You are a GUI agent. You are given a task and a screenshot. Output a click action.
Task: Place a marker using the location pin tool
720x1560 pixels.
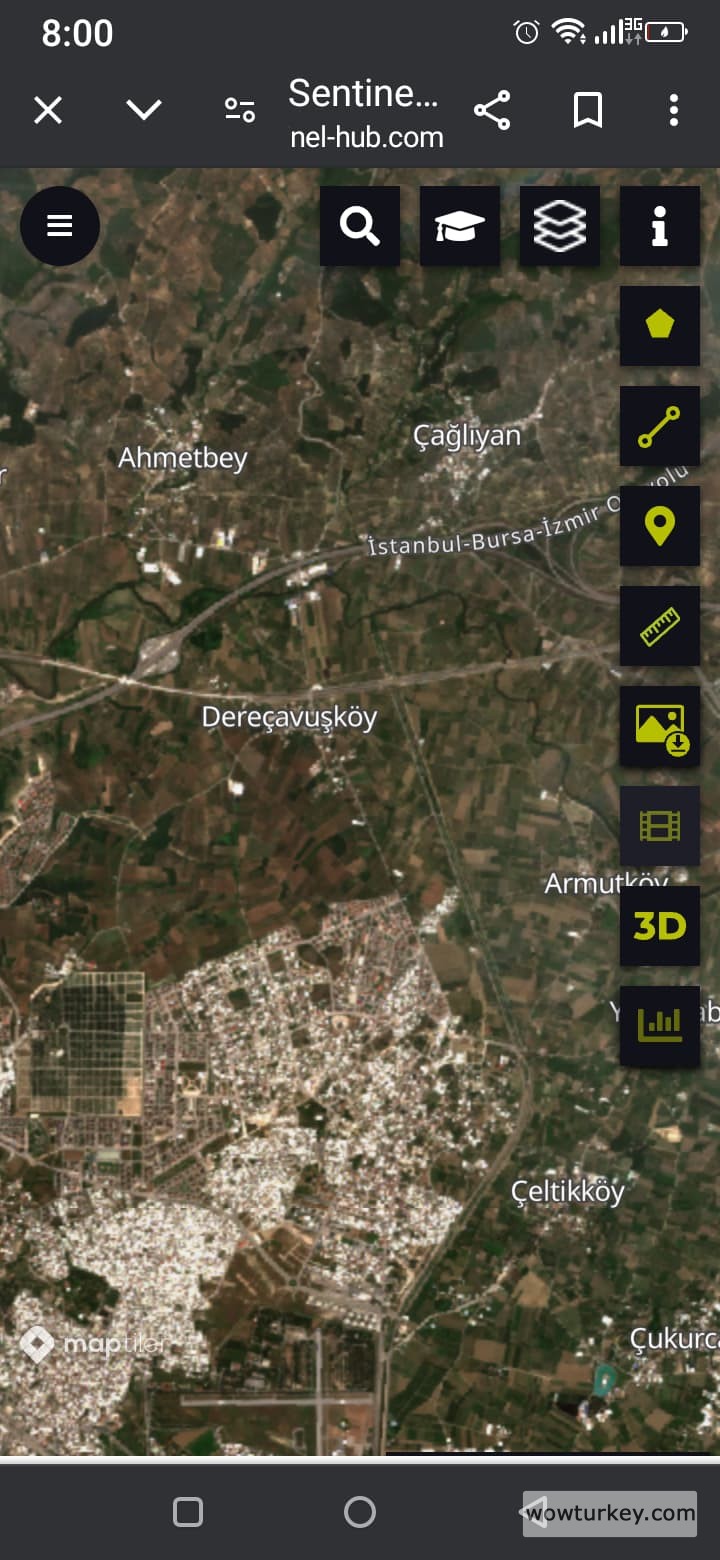click(660, 526)
